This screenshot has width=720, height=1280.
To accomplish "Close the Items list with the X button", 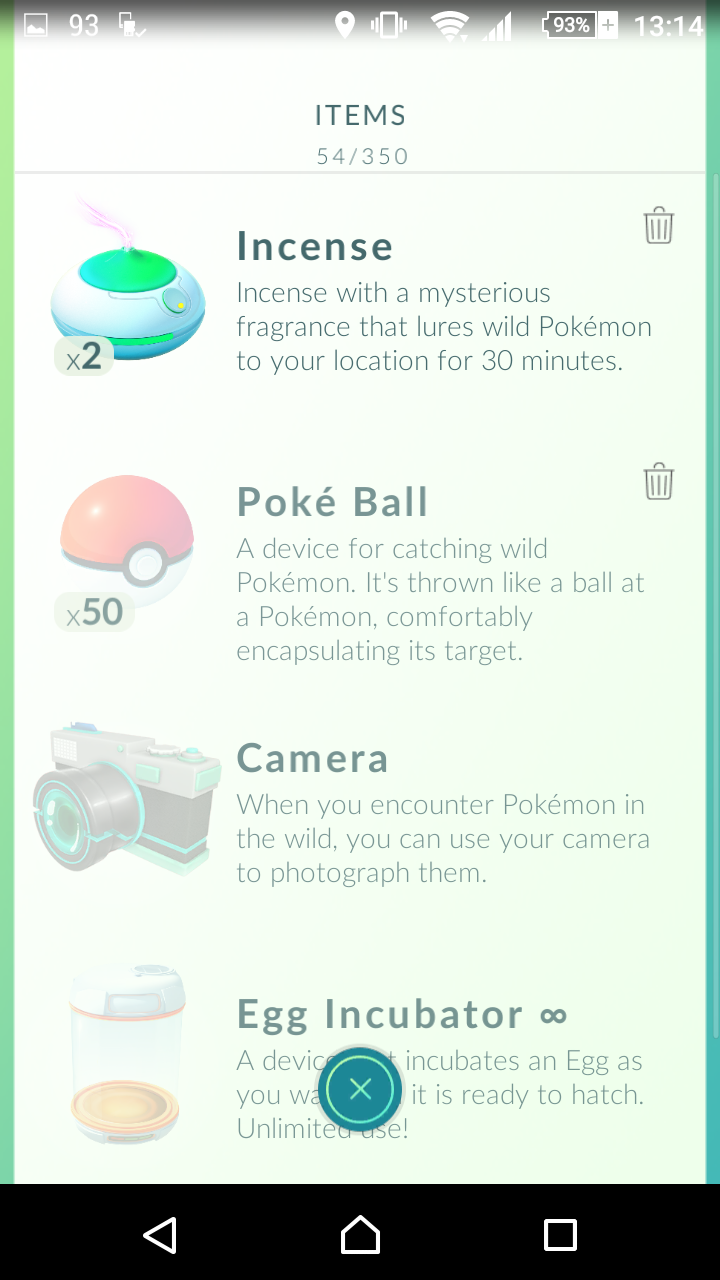I will pyautogui.click(x=360, y=1089).
